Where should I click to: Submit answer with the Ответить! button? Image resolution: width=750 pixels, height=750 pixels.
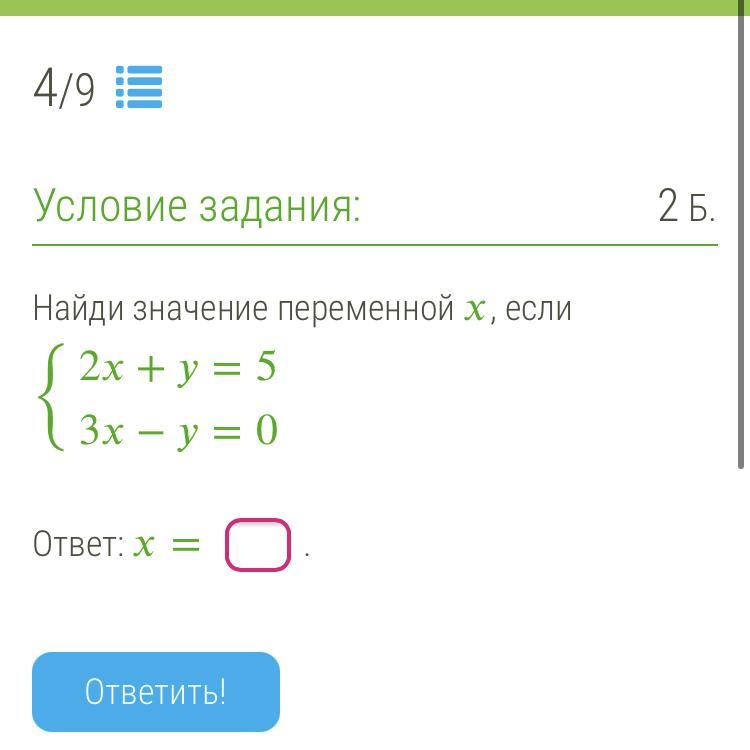(156, 692)
